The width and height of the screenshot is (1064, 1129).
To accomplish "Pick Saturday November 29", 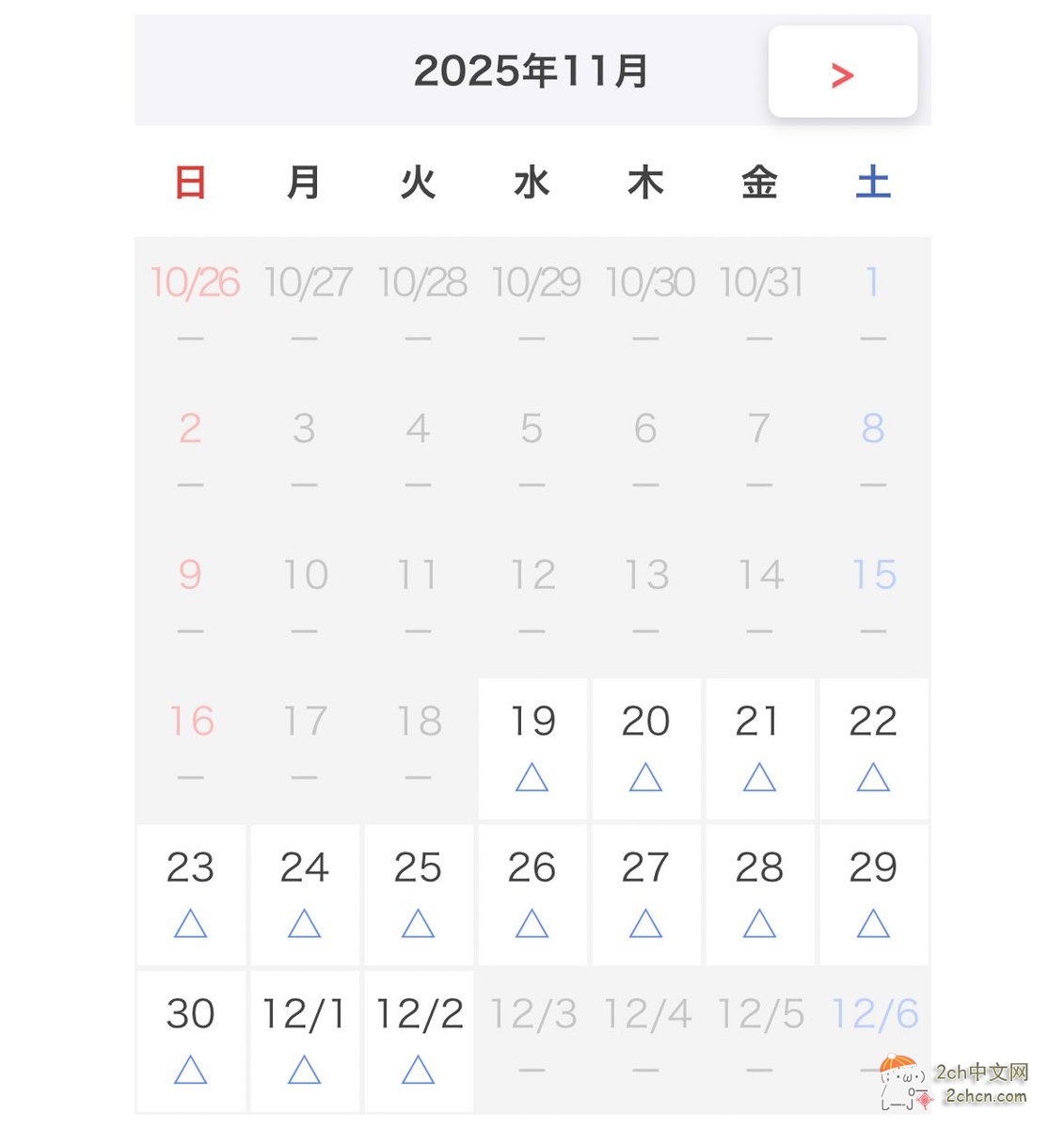I will point(873,894).
